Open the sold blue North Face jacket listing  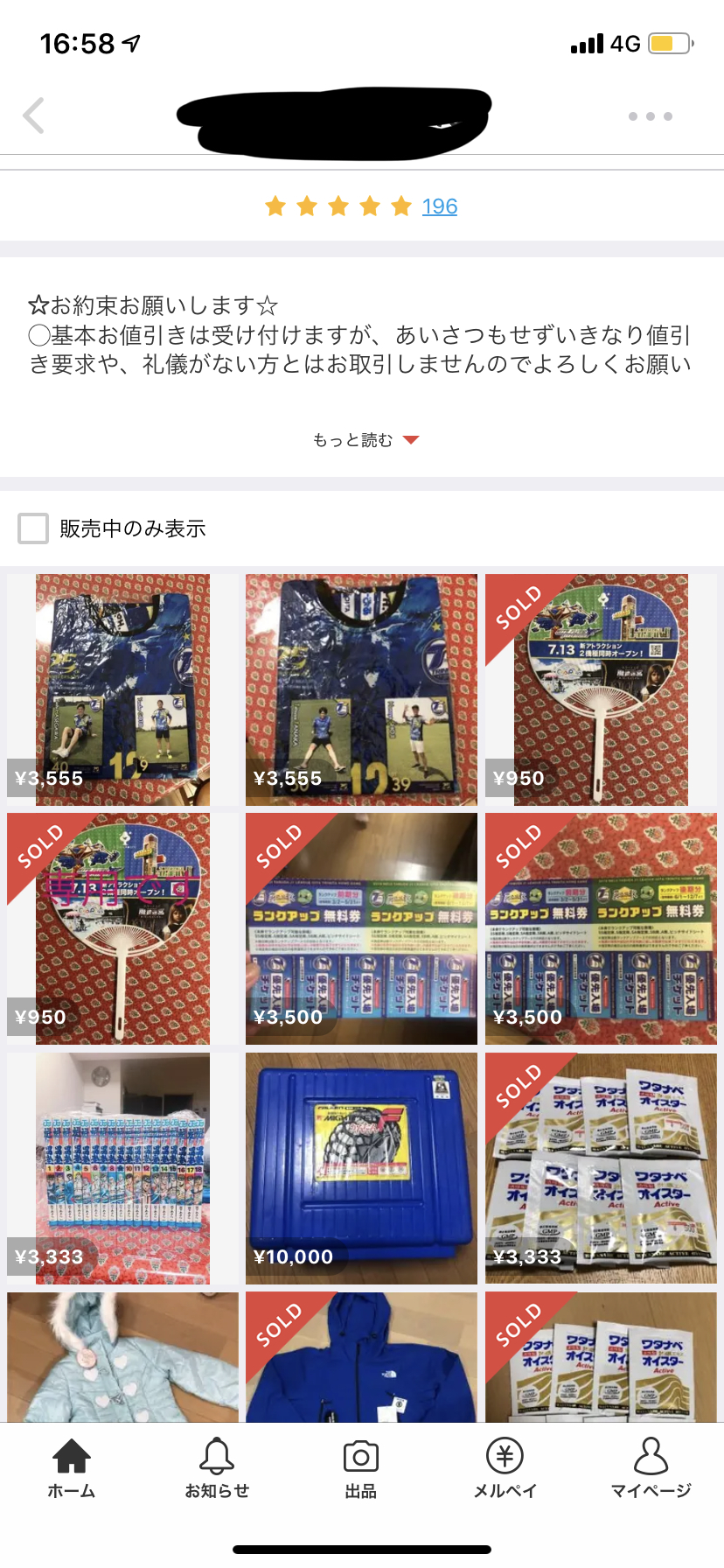tap(361, 1356)
